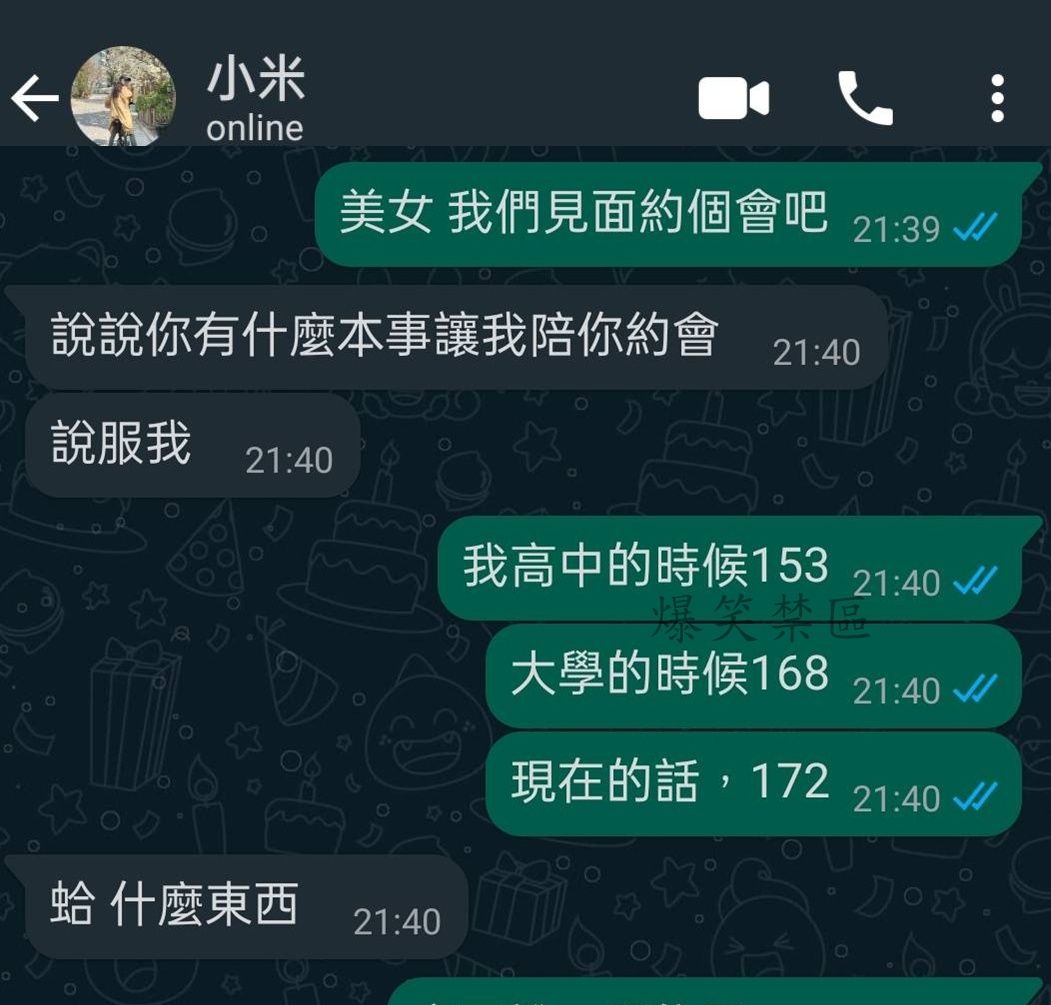This screenshot has height=1005, width=1051.
Task: Go back to the chat list
Action: [34, 98]
